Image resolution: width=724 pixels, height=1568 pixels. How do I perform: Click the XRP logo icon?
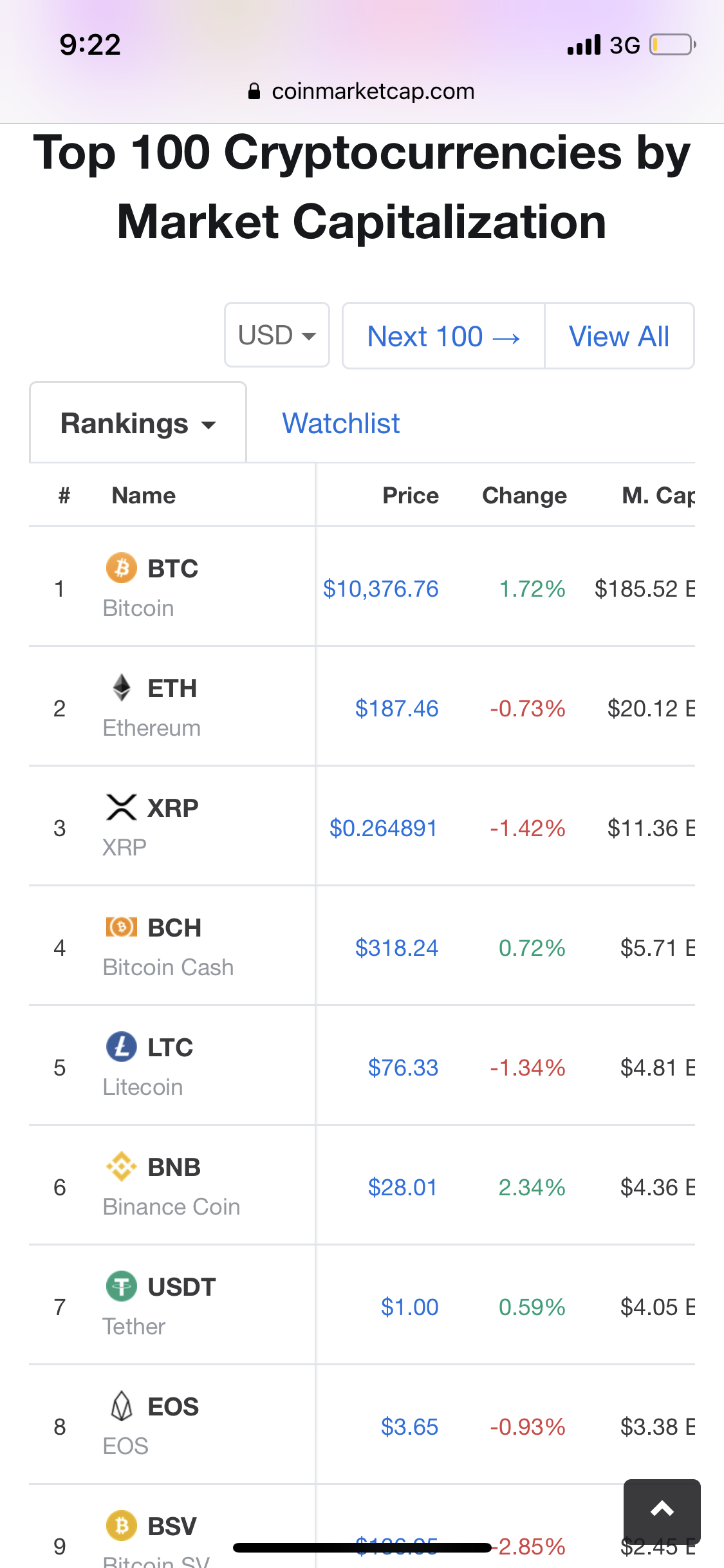click(x=121, y=807)
